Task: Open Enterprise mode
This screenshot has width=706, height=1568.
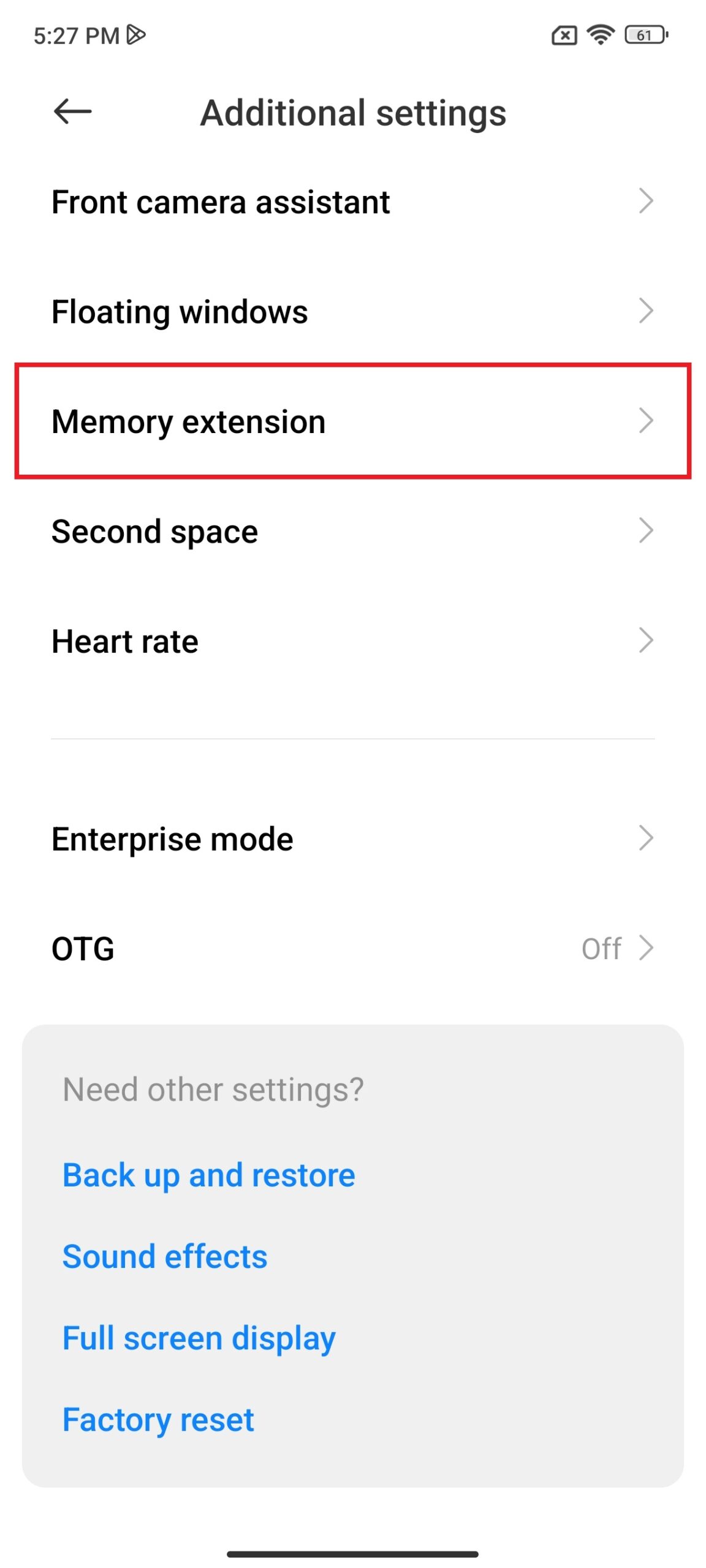Action: [x=353, y=838]
